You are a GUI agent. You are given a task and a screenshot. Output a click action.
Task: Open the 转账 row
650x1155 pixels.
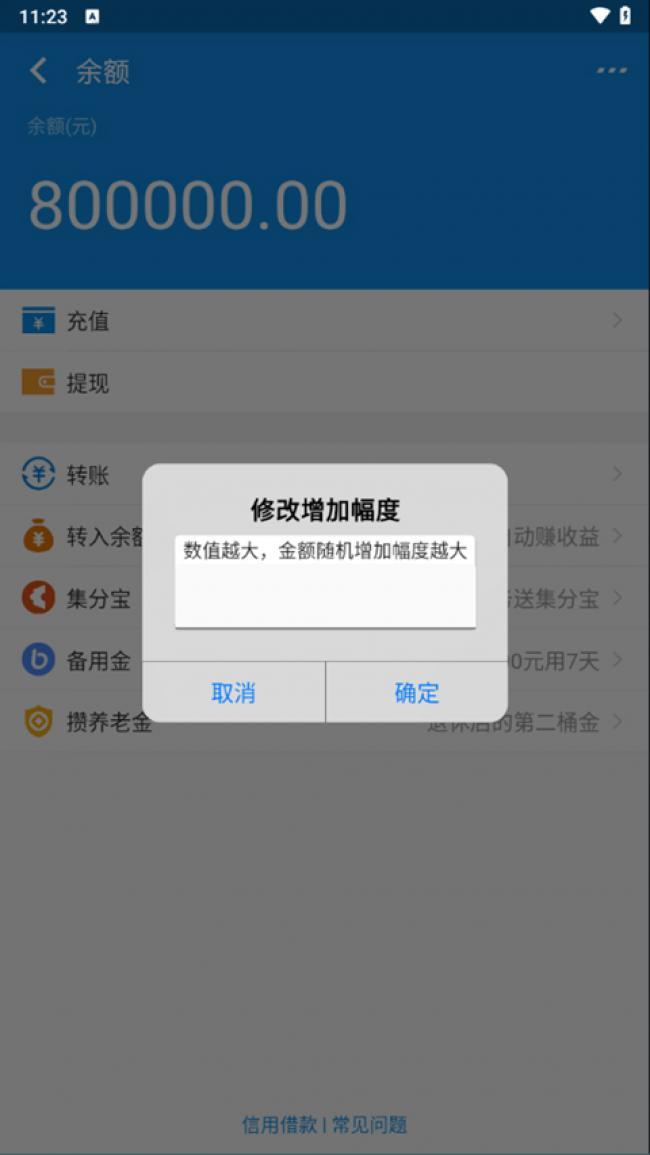tap(88, 475)
